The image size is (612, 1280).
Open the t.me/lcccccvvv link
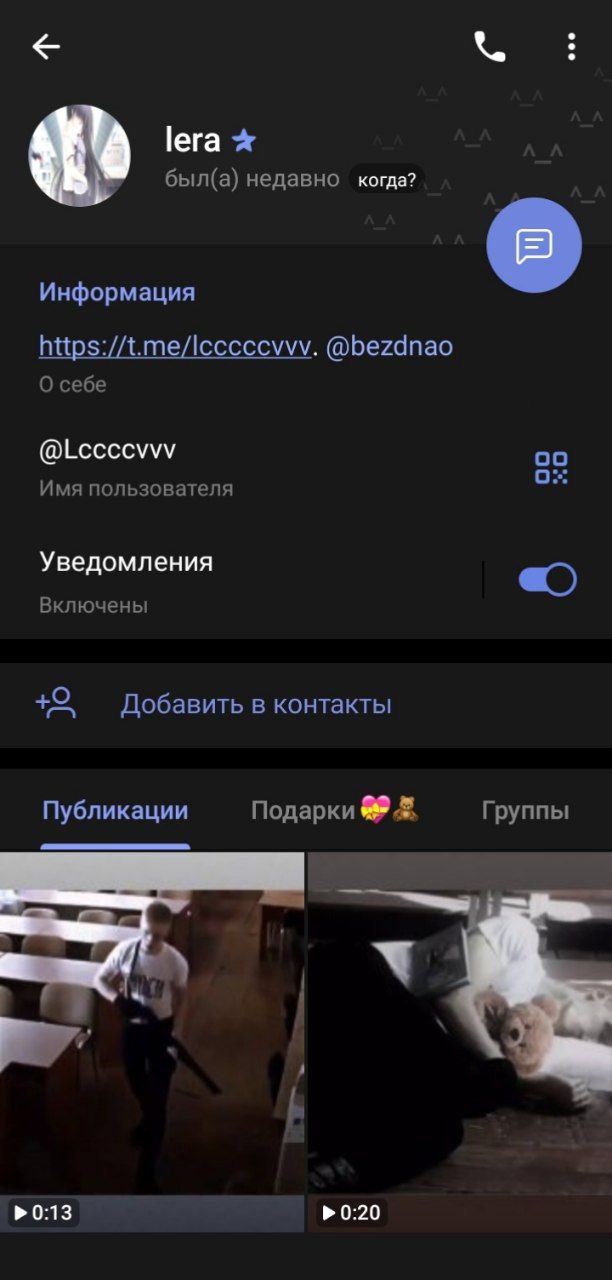tap(175, 346)
